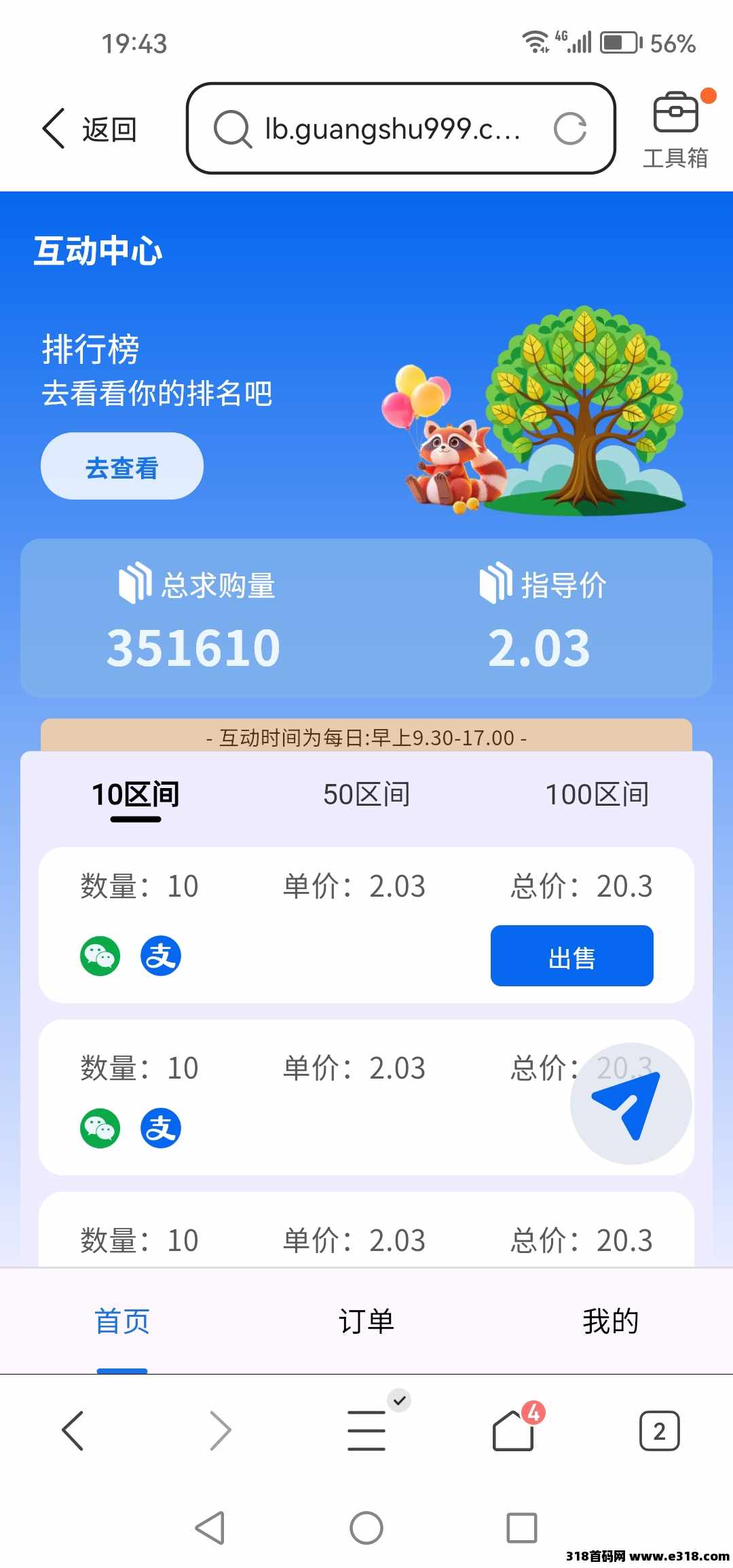This screenshot has height=1568, width=733.
Task: Switch to the 100区间 tab
Action: [x=597, y=795]
